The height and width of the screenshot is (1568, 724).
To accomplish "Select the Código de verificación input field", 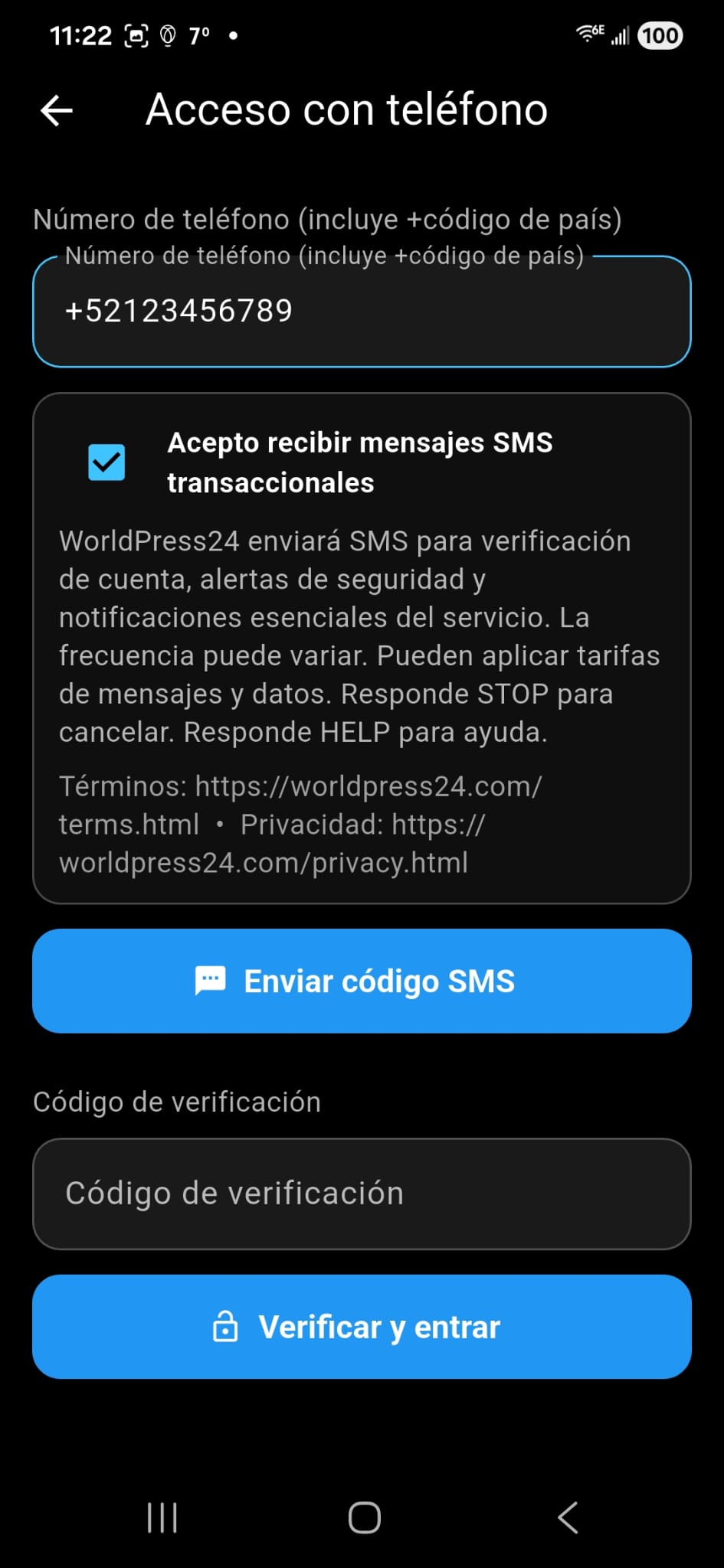I will pyautogui.click(x=362, y=1193).
